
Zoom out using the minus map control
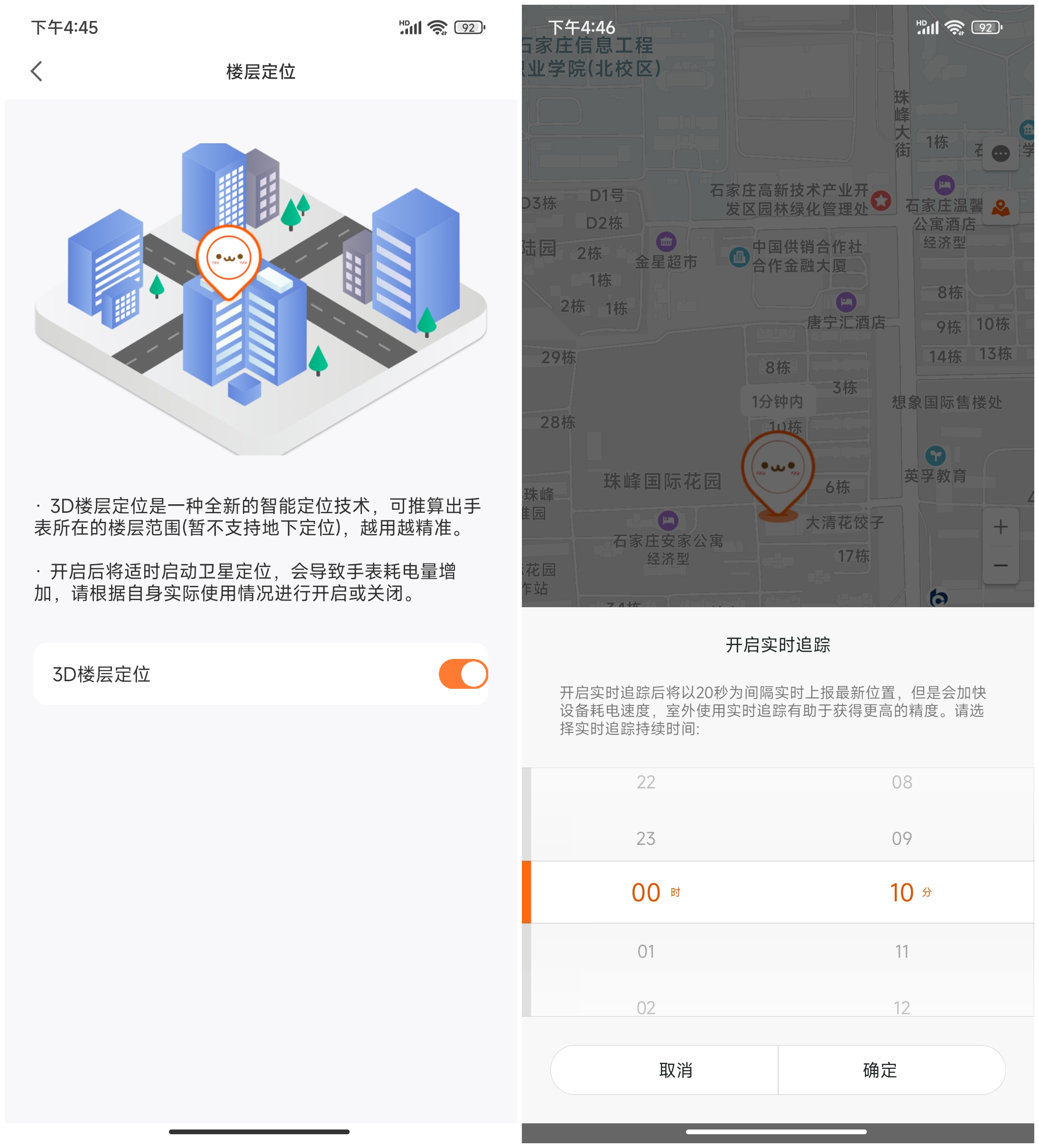pos(1001,565)
